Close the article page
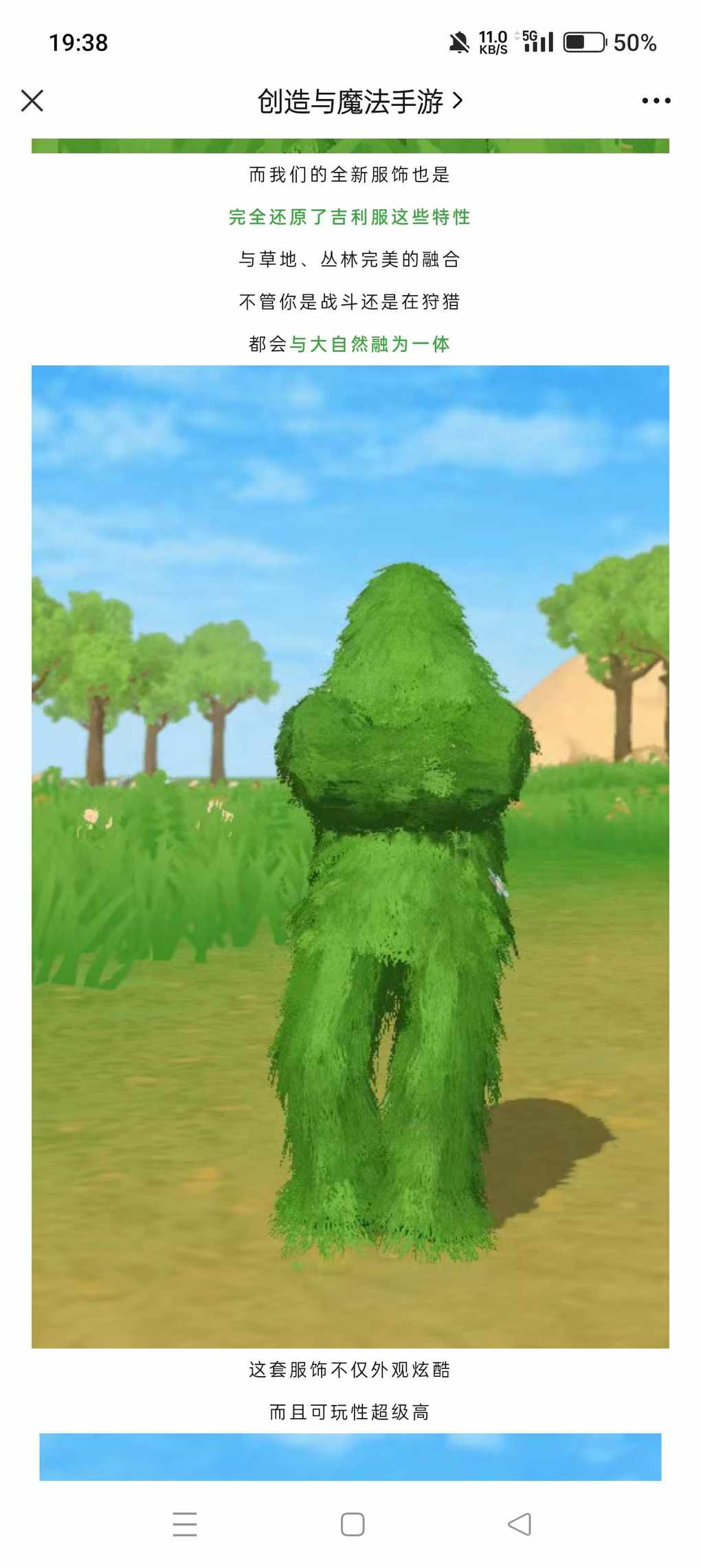701x1568 pixels. (x=32, y=101)
